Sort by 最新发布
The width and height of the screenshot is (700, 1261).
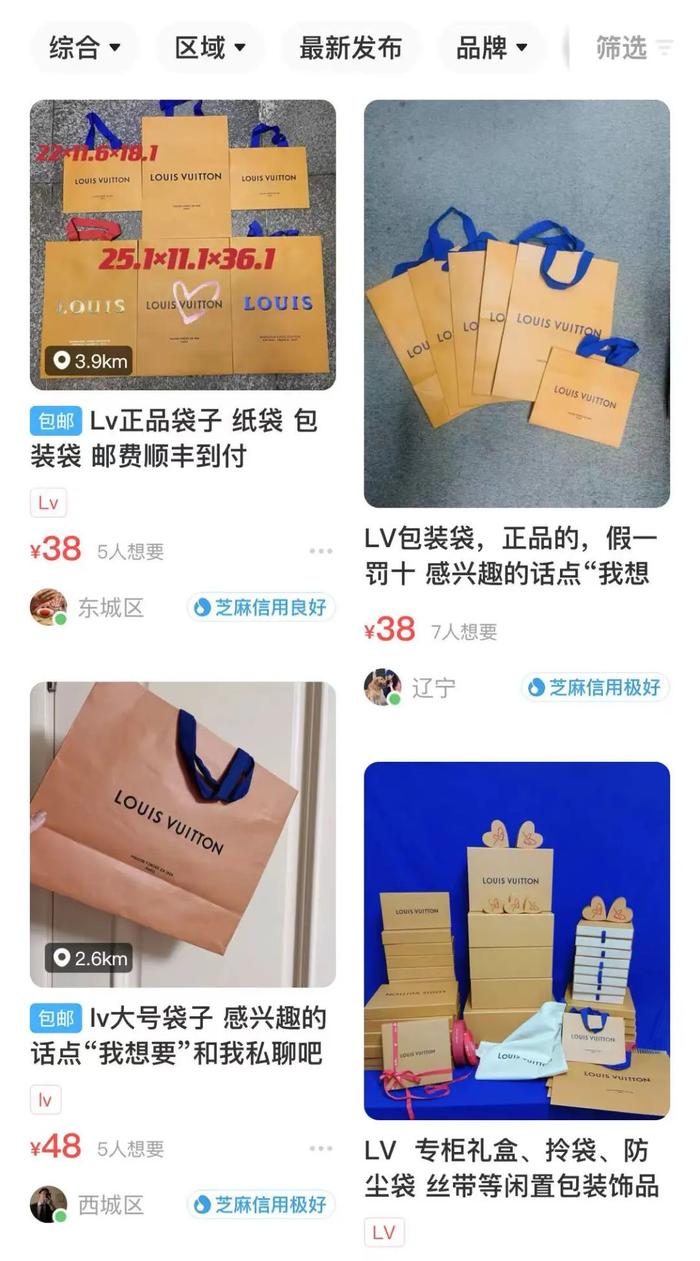point(350,47)
